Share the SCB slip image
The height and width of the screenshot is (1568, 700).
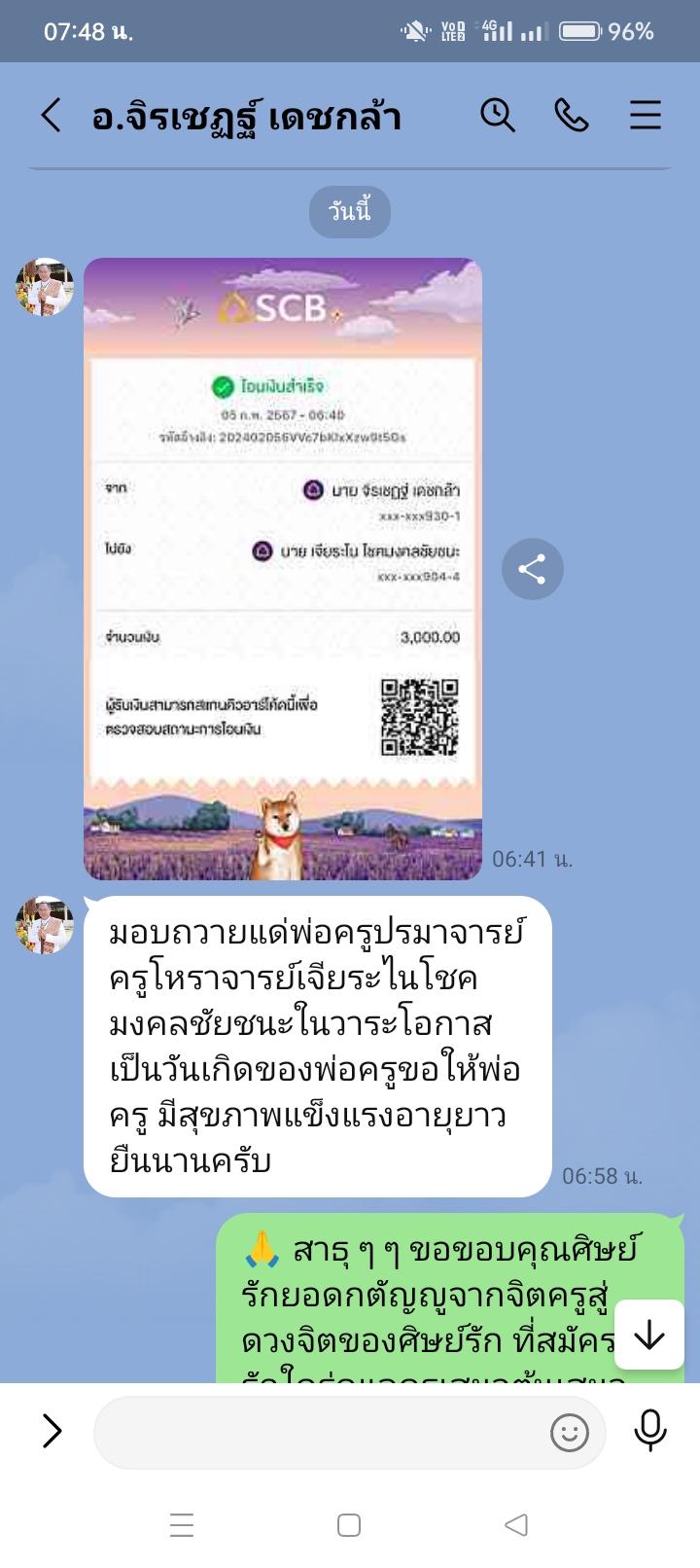tap(532, 569)
